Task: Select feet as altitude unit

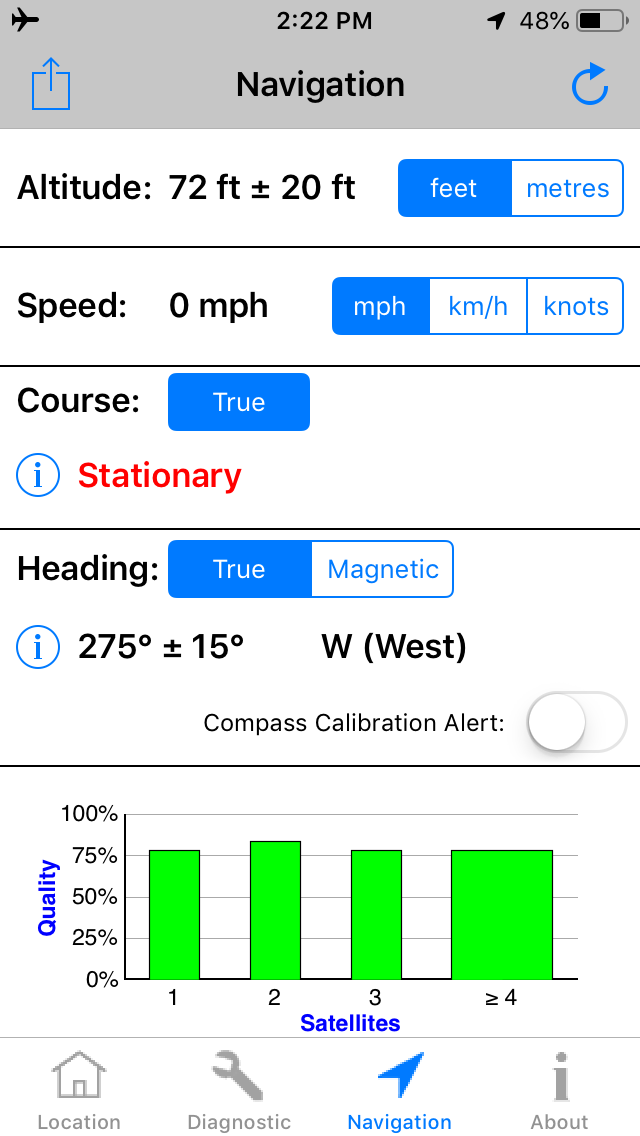Action: click(x=454, y=188)
